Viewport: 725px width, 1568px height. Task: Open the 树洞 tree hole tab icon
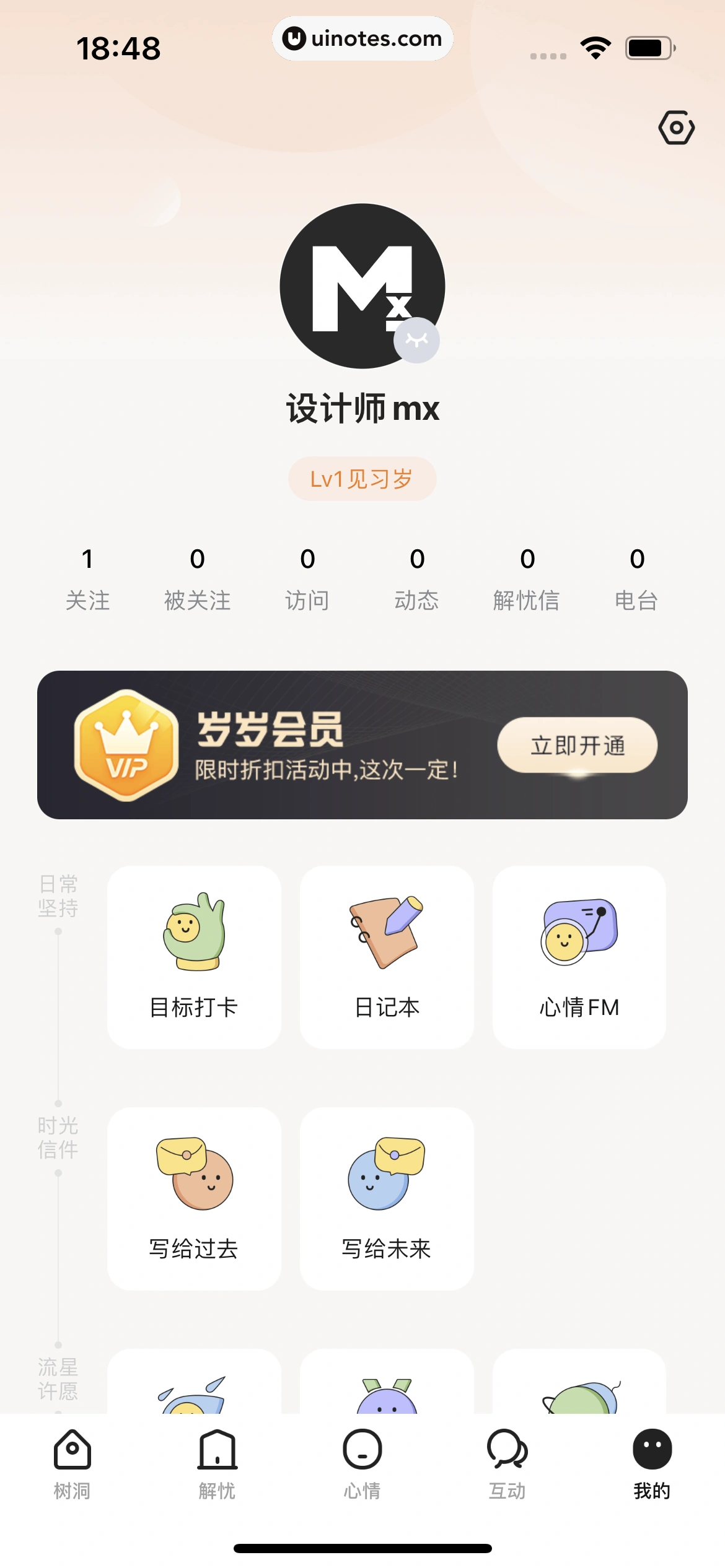coord(72,1450)
